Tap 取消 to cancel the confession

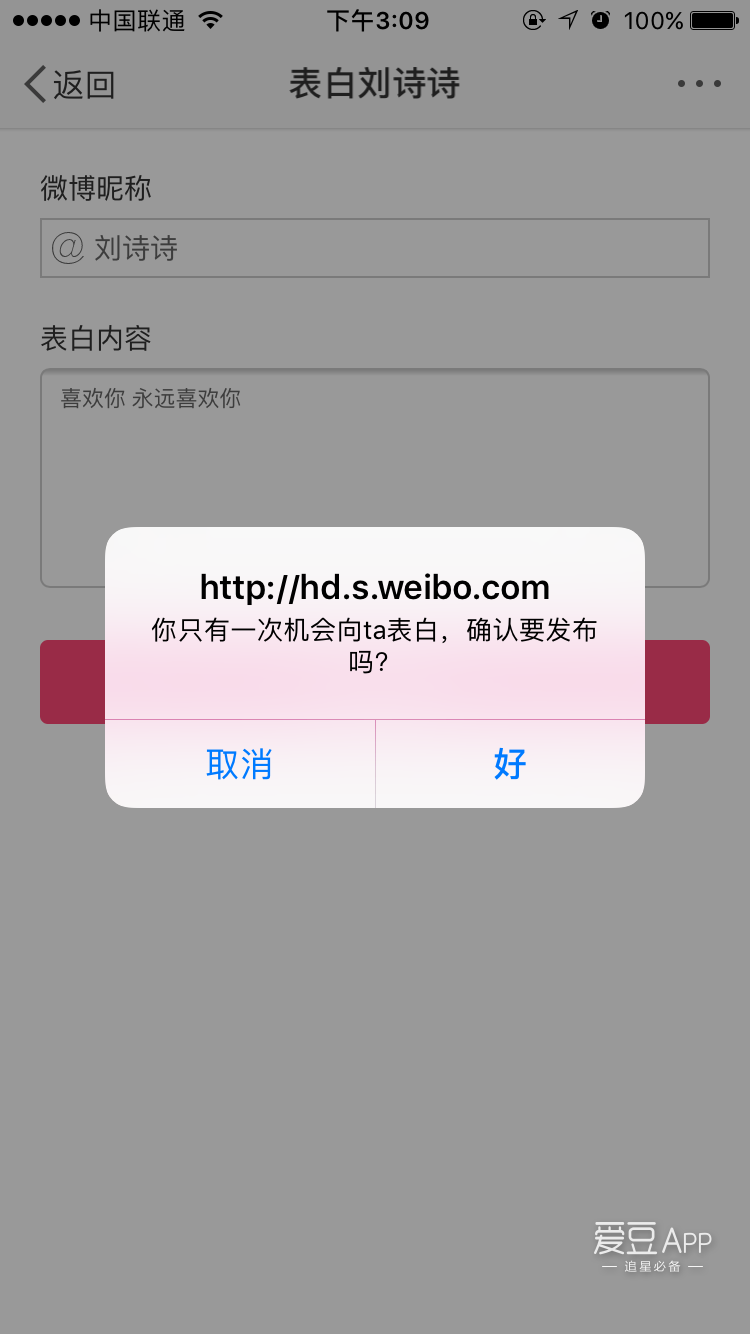[240, 764]
